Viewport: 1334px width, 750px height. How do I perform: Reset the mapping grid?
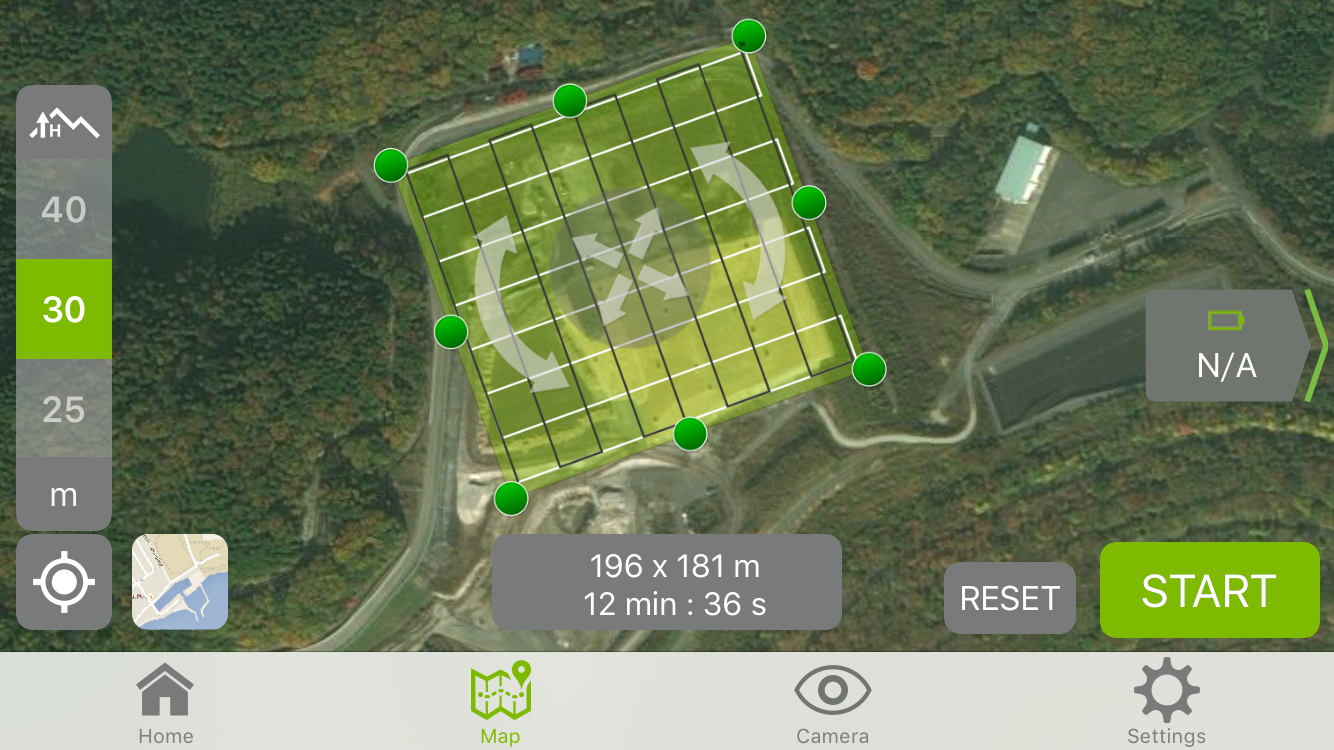click(x=1009, y=598)
